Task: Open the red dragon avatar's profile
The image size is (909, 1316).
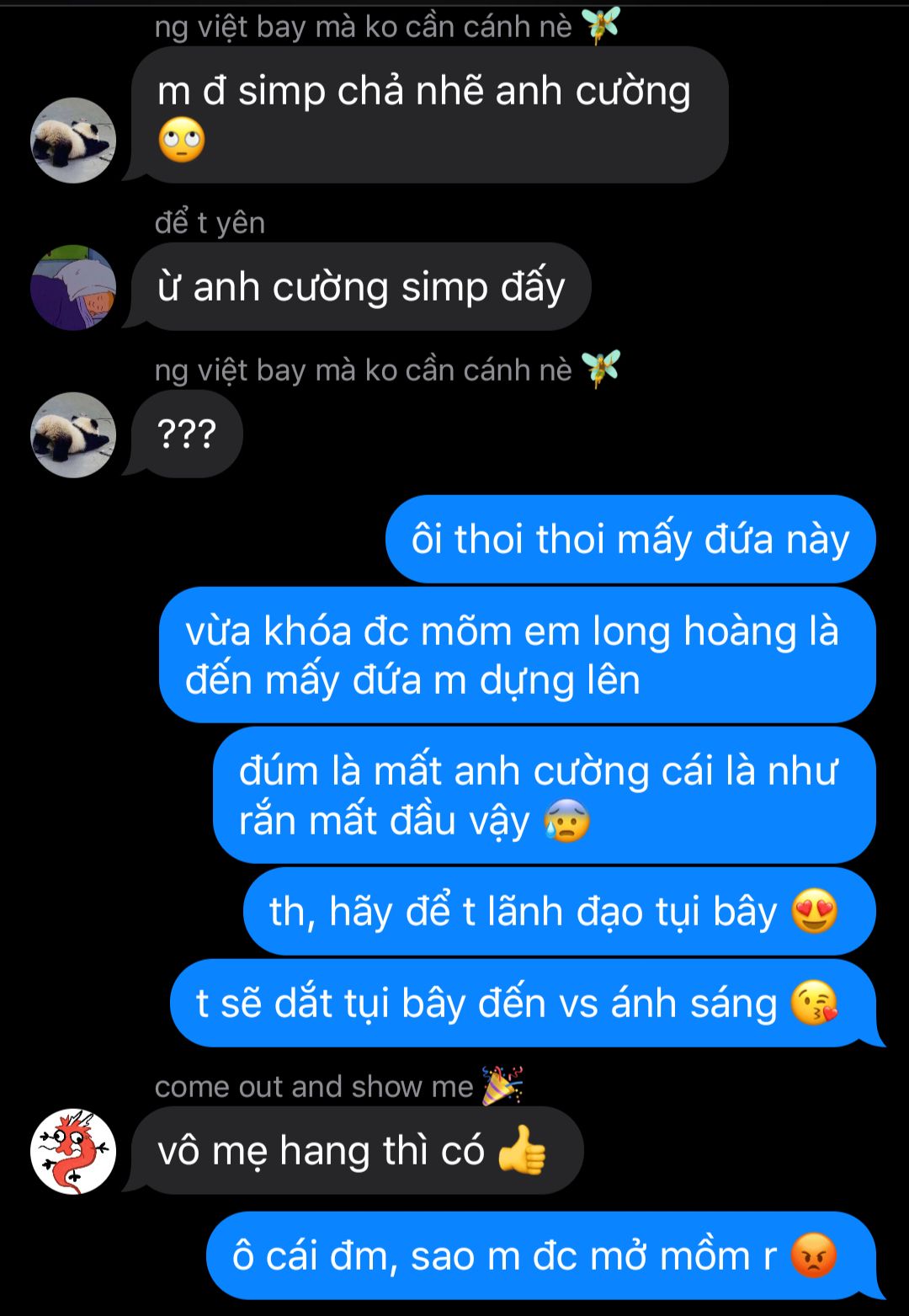Action: [x=73, y=1151]
